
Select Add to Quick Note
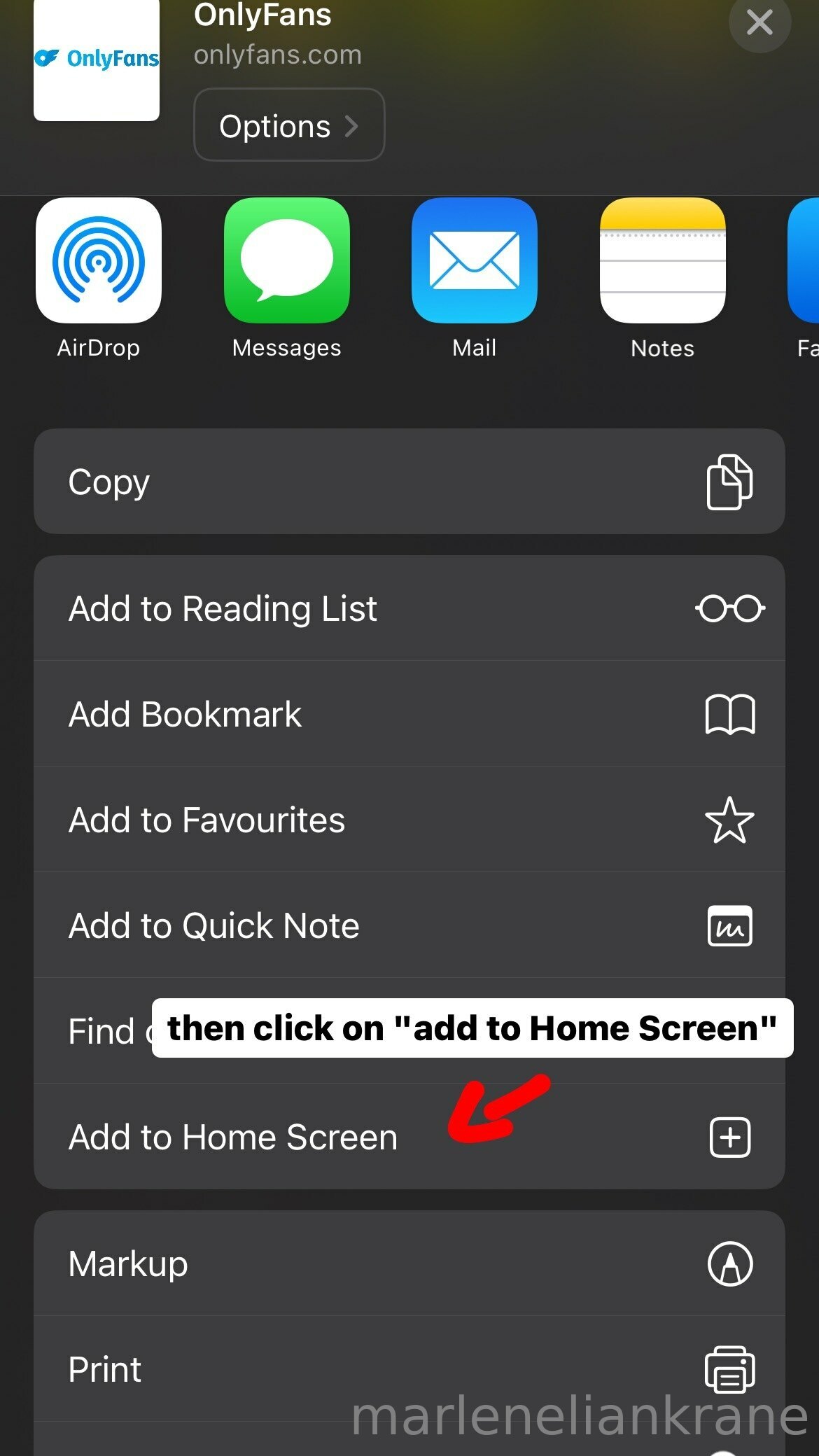(x=409, y=925)
